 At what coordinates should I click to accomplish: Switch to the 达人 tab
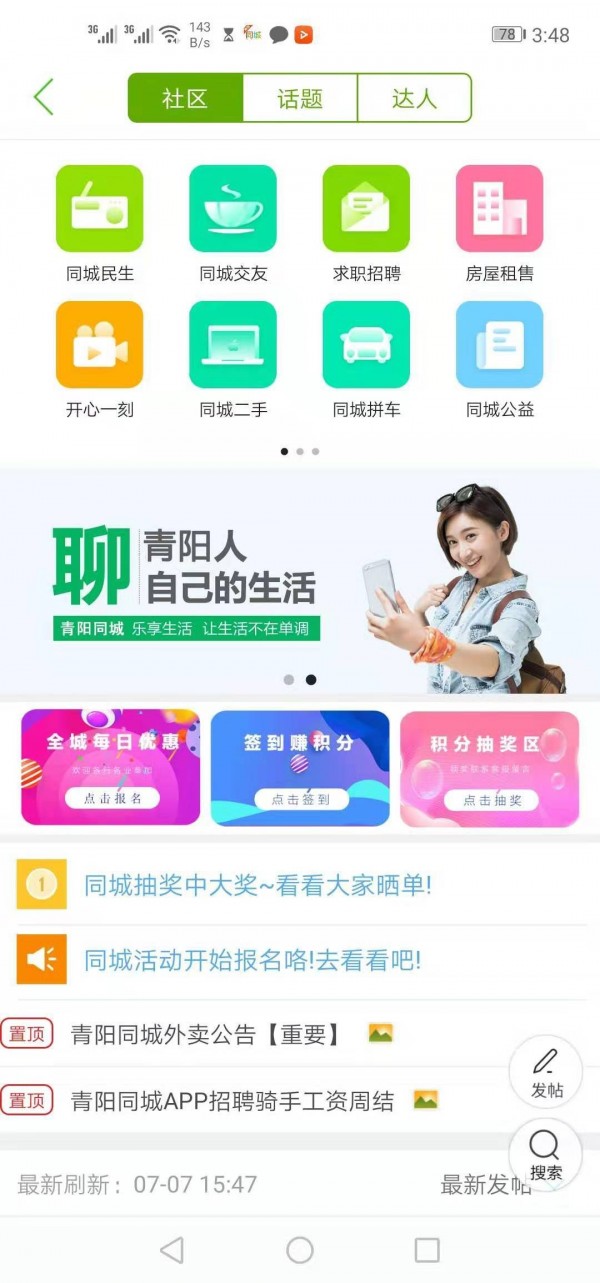pyautogui.click(x=414, y=98)
